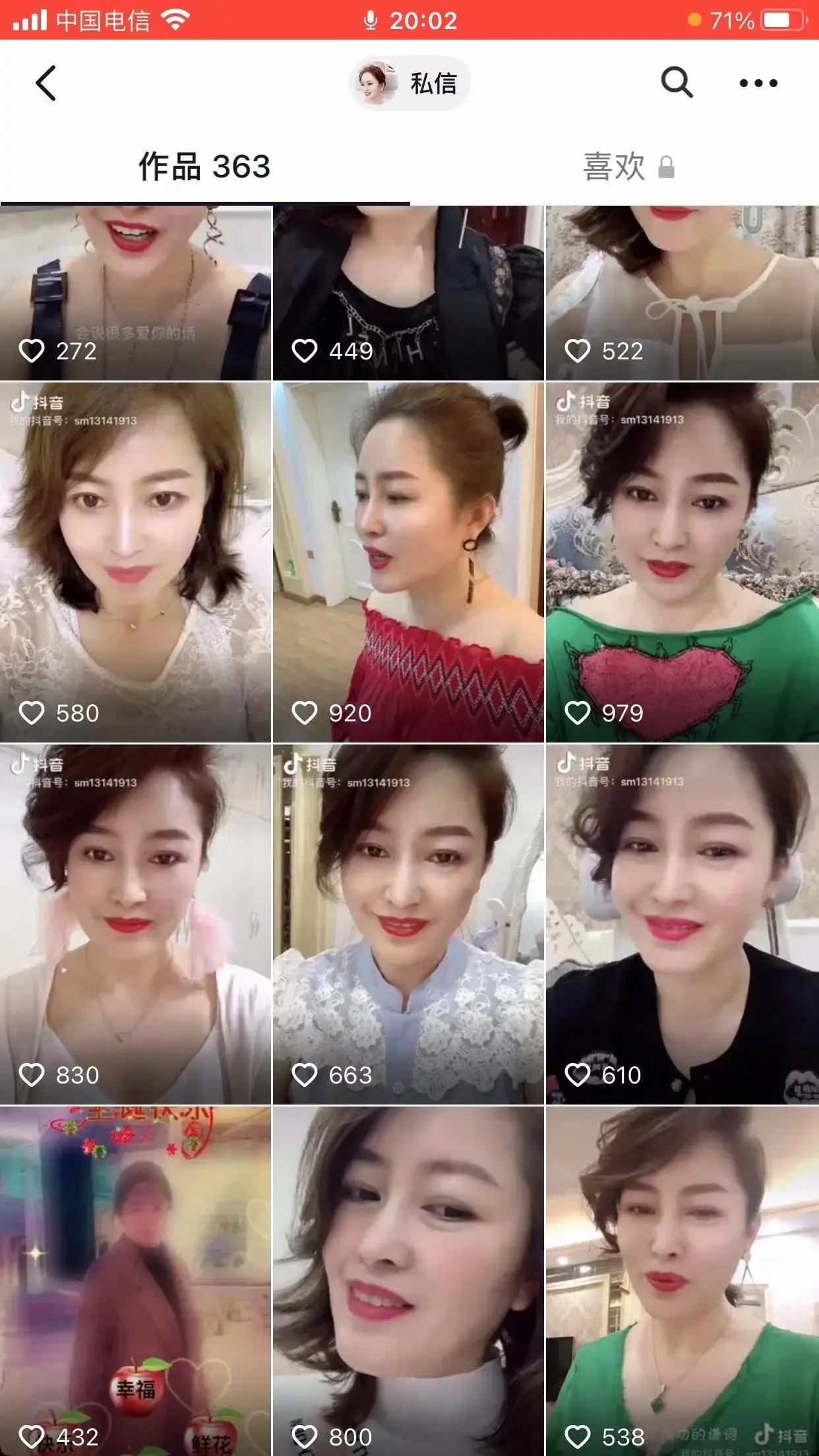Switch to the locked 喜欢 tab
819x1456 pixels.
[x=628, y=166]
